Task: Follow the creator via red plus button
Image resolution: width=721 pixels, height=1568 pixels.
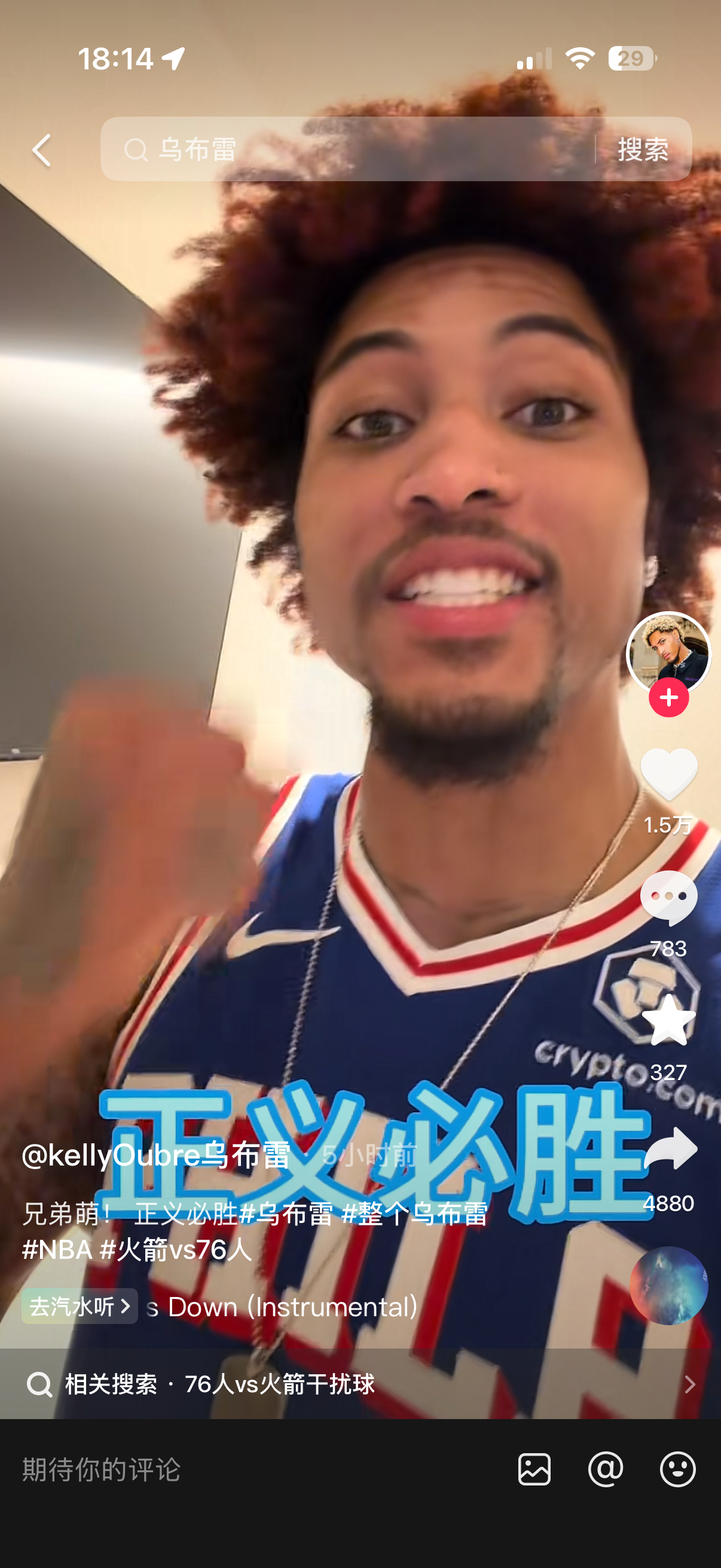Action: click(x=668, y=697)
